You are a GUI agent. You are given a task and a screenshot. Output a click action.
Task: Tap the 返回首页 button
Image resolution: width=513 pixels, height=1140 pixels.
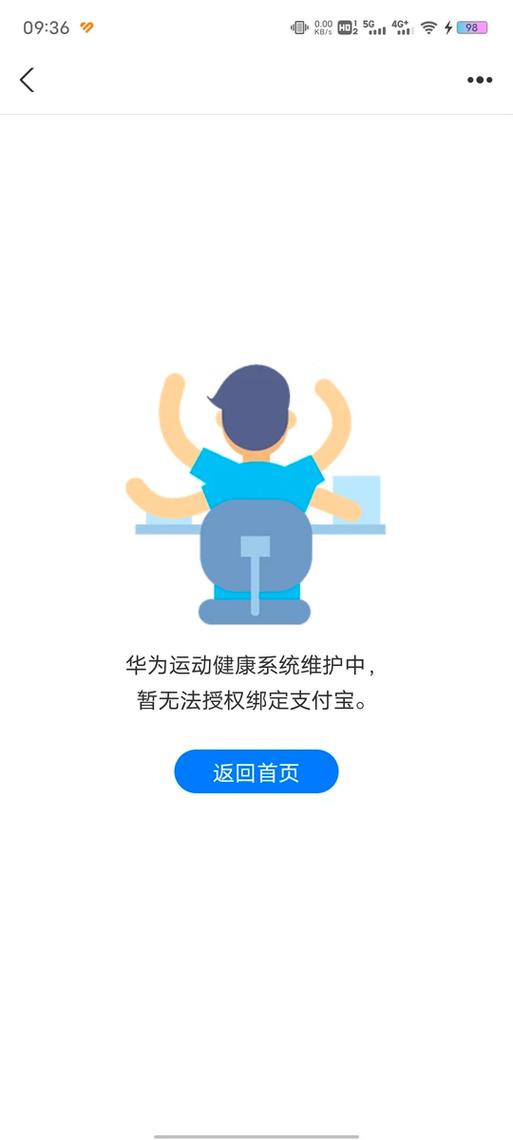(x=256, y=771)
